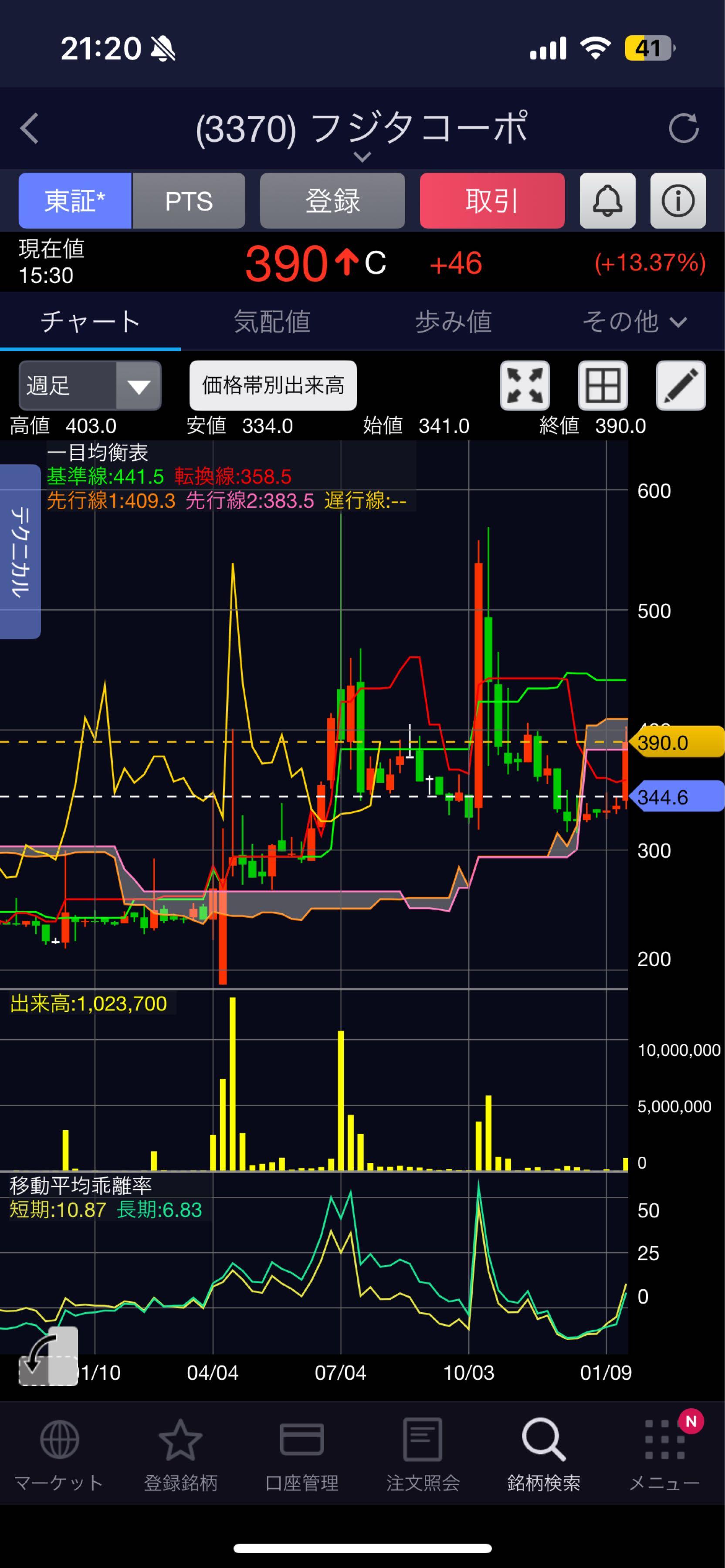725x1568 pixels.
Task: Expand the その他 dropdown tab
Action: [634, 321]
